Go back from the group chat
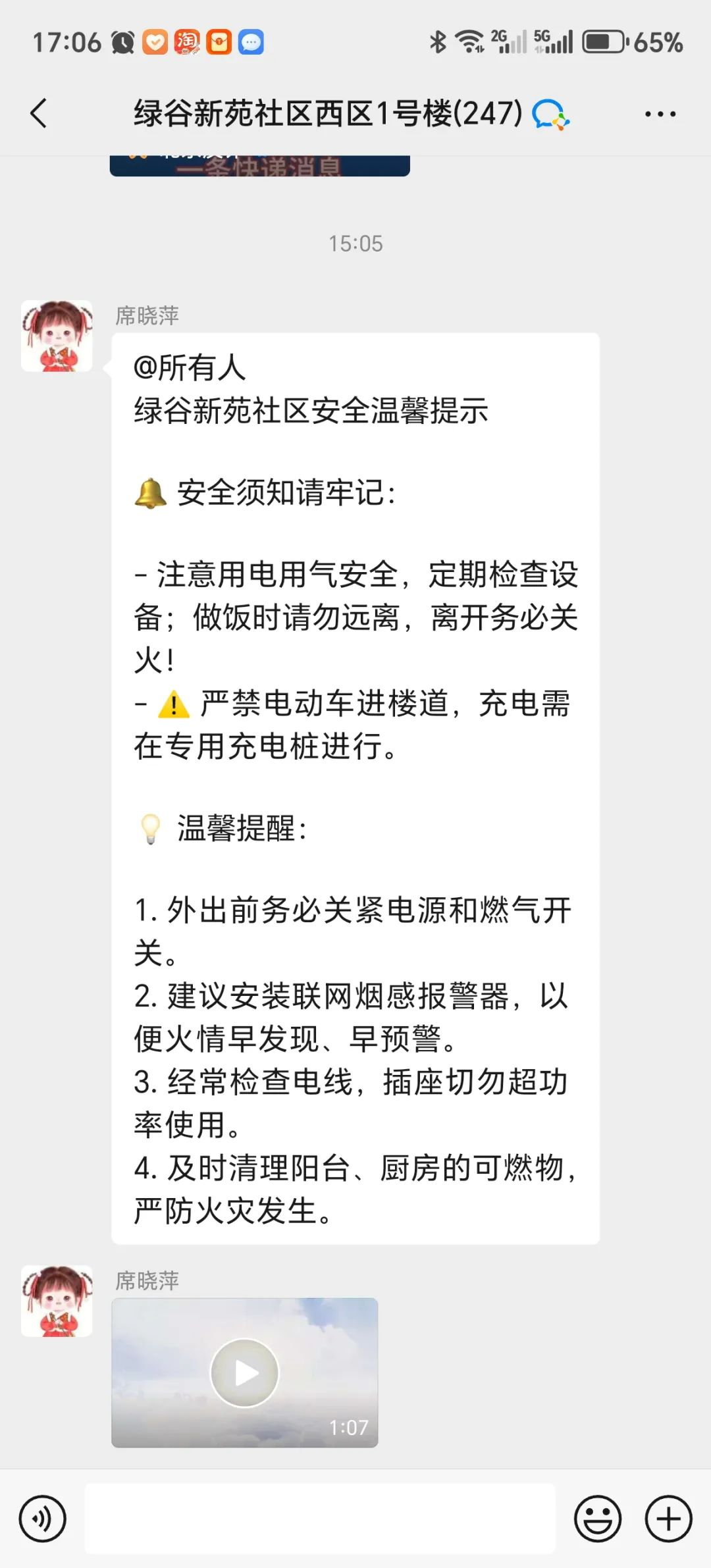 (39, 113)
